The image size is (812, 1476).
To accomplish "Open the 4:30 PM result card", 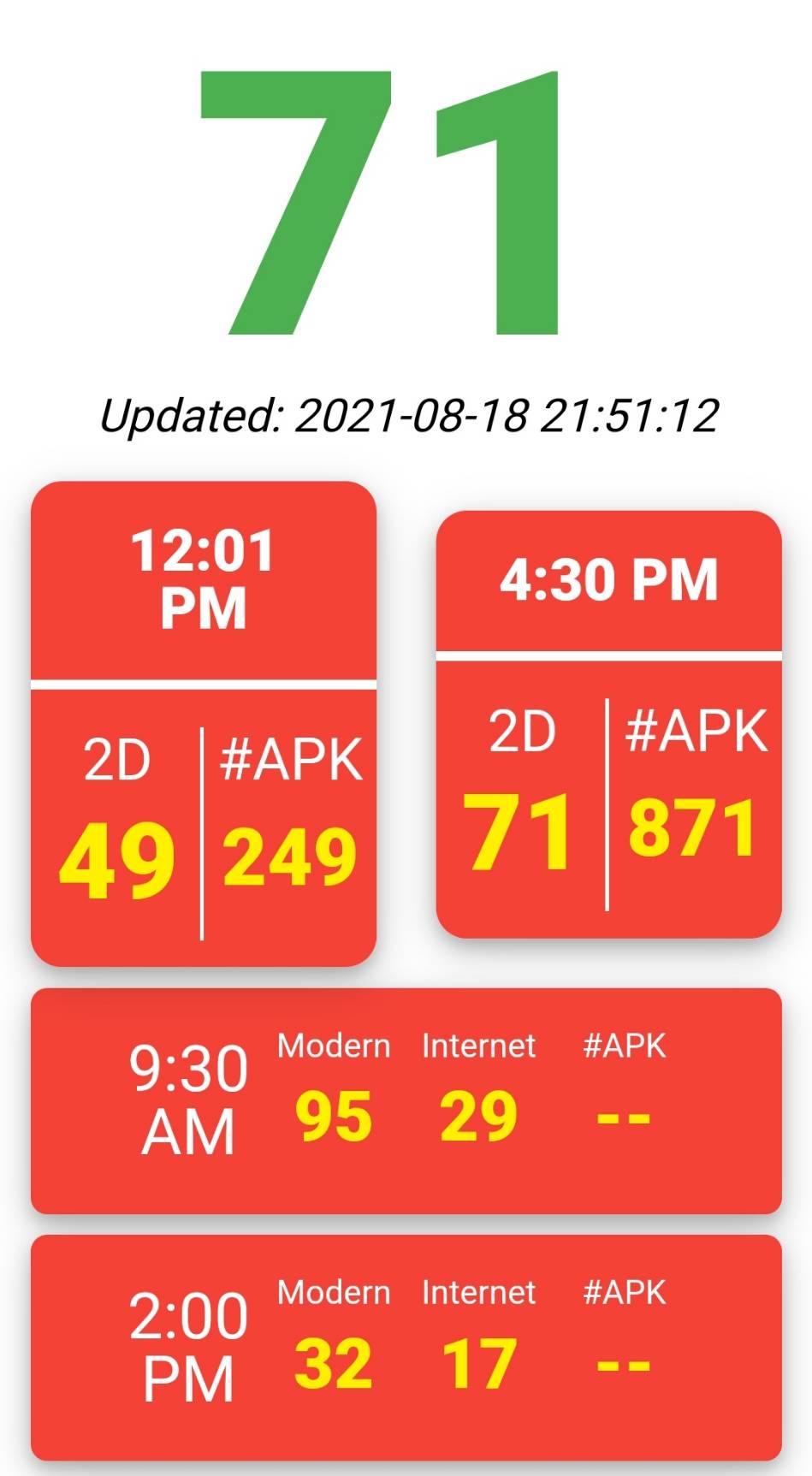I will [608, 724].
